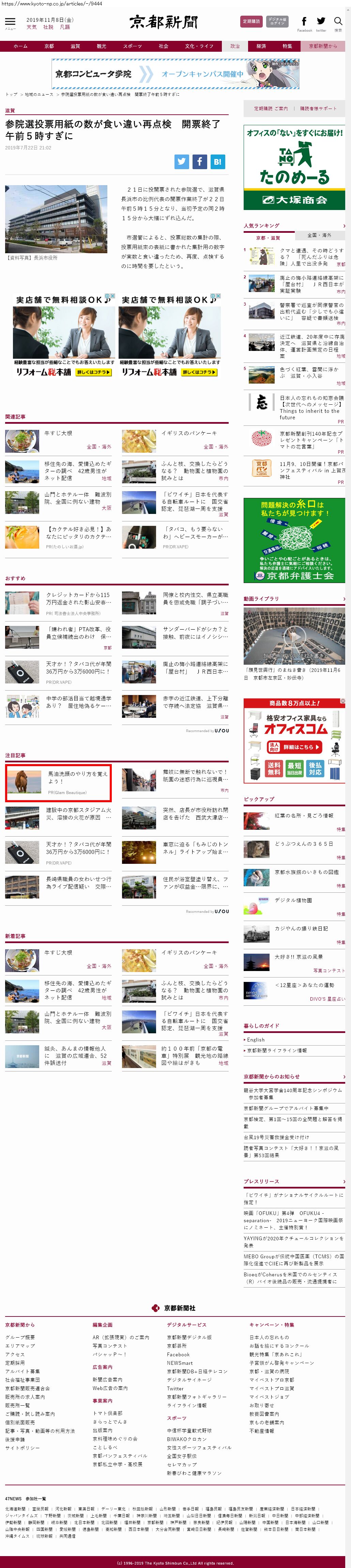Open the 京都コンピュータ学院 banner ad
351x1568 pixels.
[x=175, y=74]
